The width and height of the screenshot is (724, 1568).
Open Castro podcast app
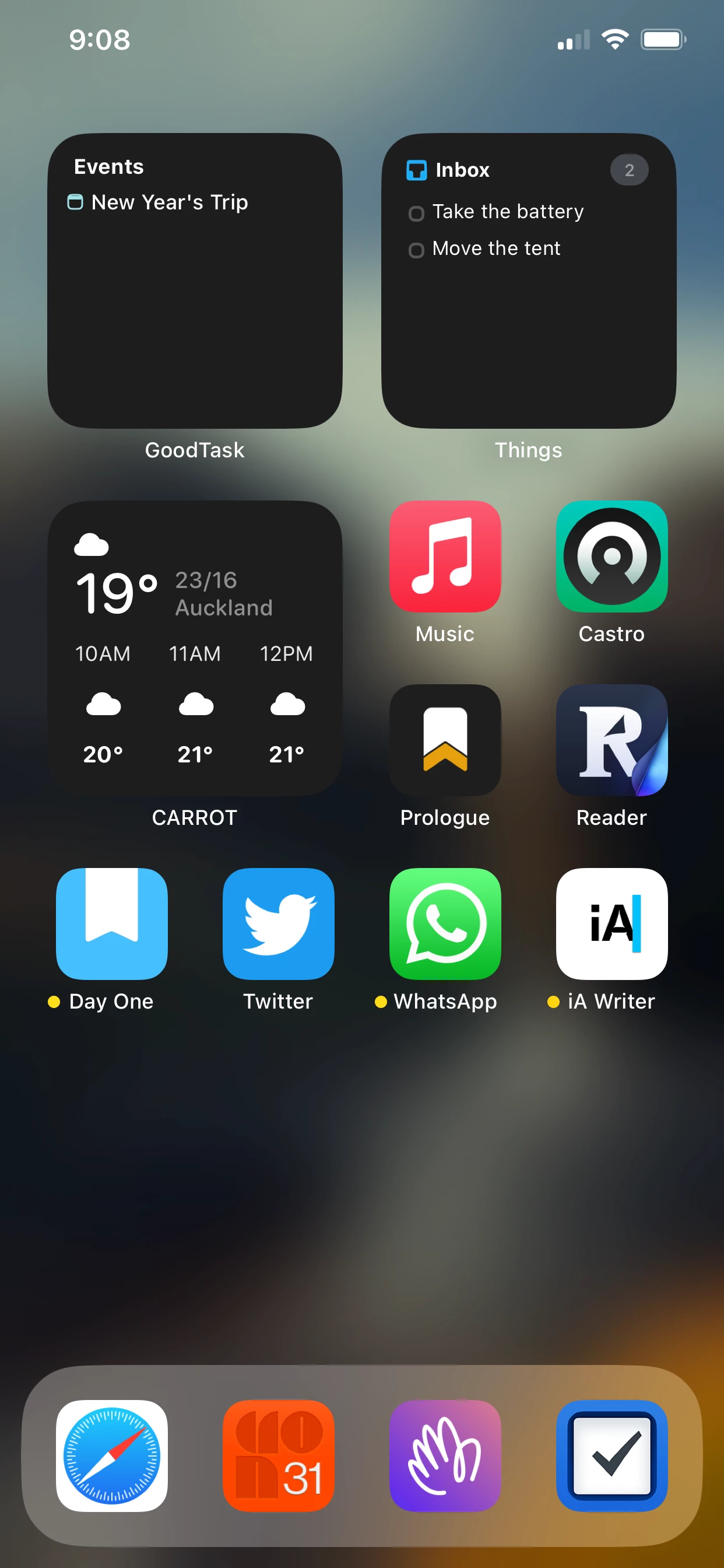click(x=611, y=556)
